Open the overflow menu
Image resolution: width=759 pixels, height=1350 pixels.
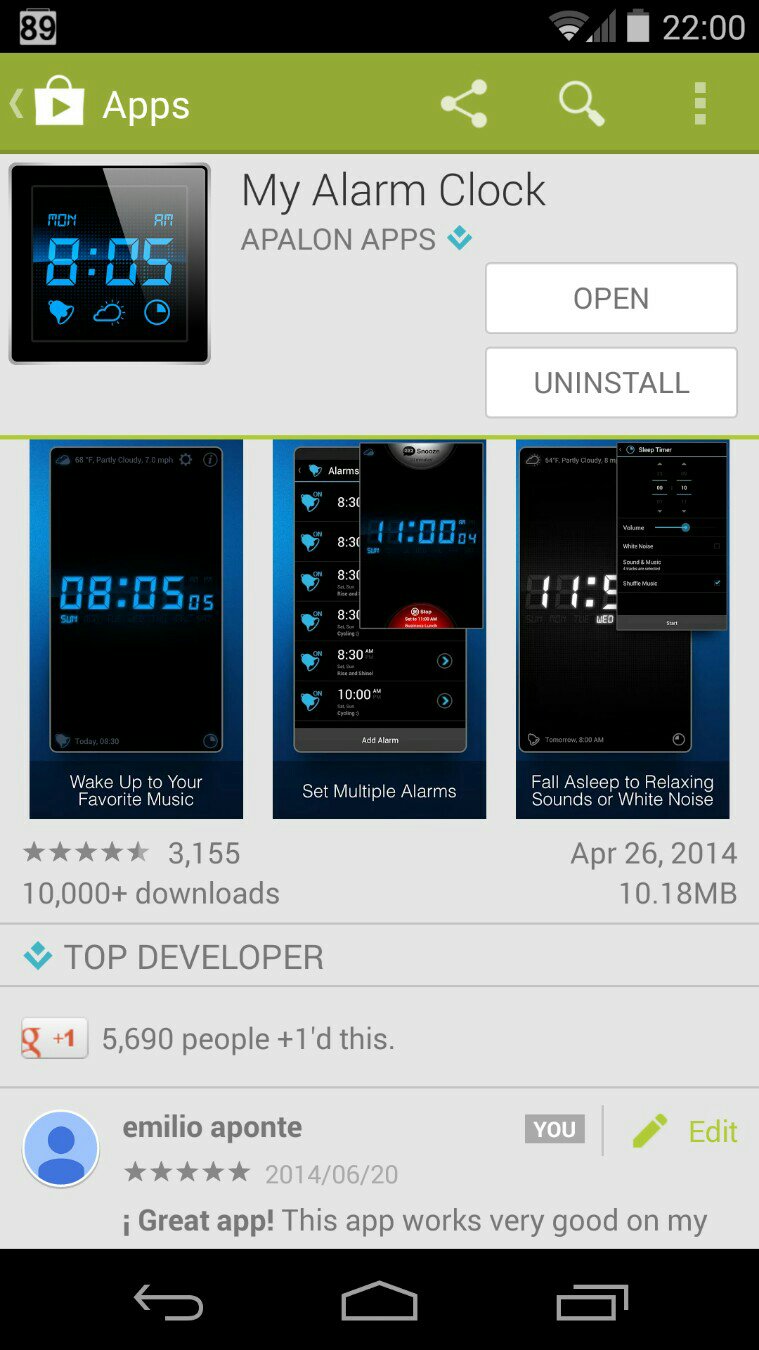700,104
